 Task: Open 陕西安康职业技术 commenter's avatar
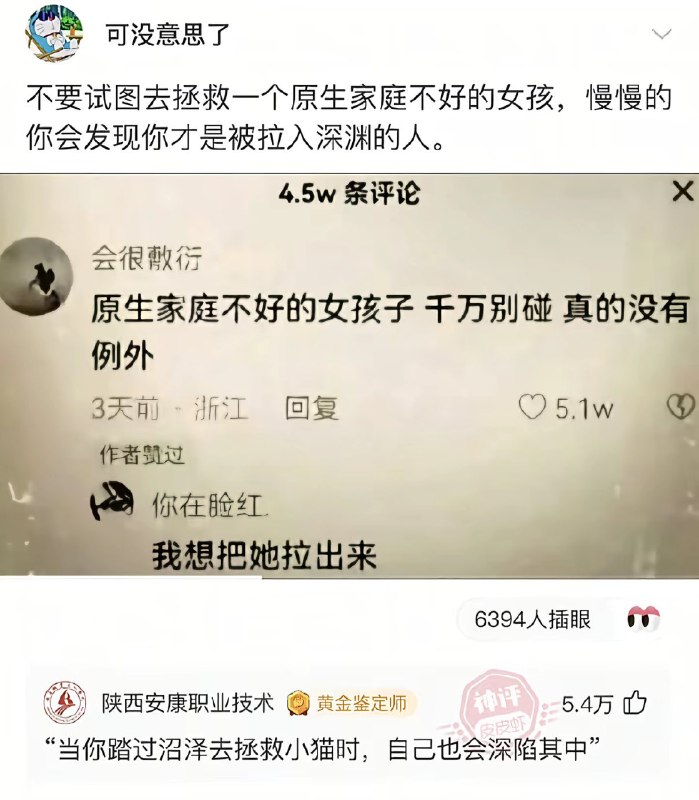tap(64, 704)
